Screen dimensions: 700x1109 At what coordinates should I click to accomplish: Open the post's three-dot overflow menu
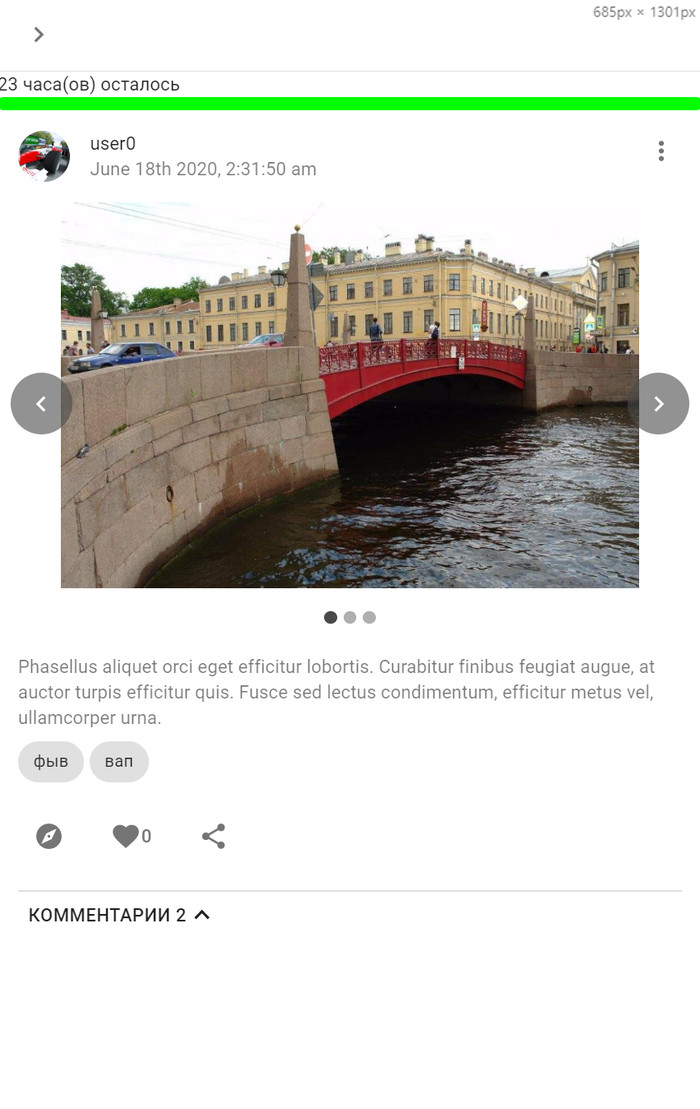pyautogui.click(x=661, y=151)
